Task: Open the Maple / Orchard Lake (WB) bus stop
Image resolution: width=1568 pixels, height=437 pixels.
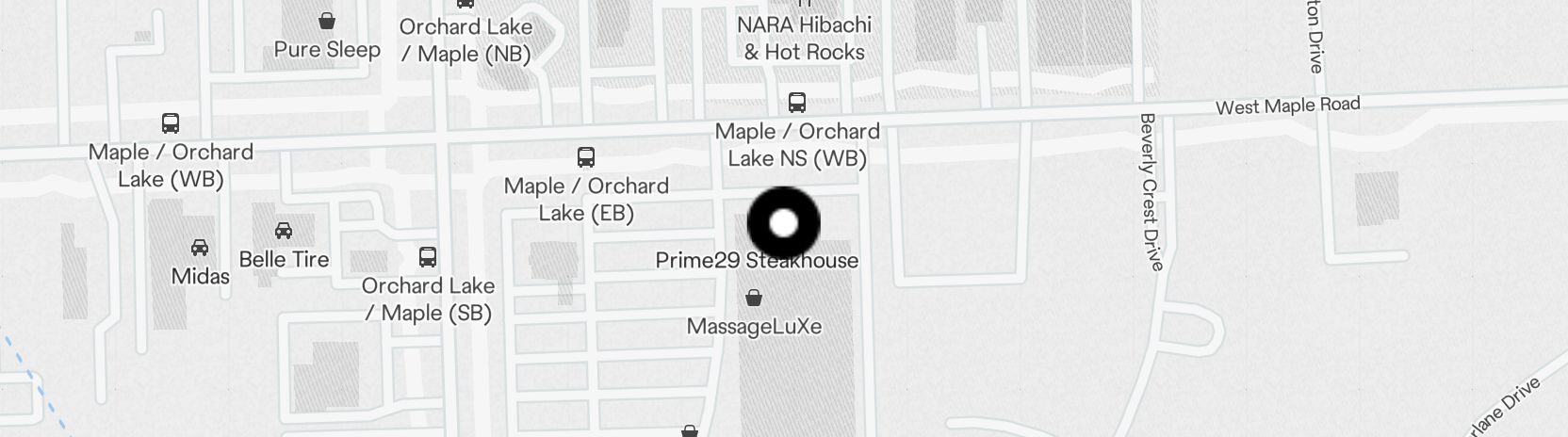Action: pyautogui.click(x=171, y=123)
